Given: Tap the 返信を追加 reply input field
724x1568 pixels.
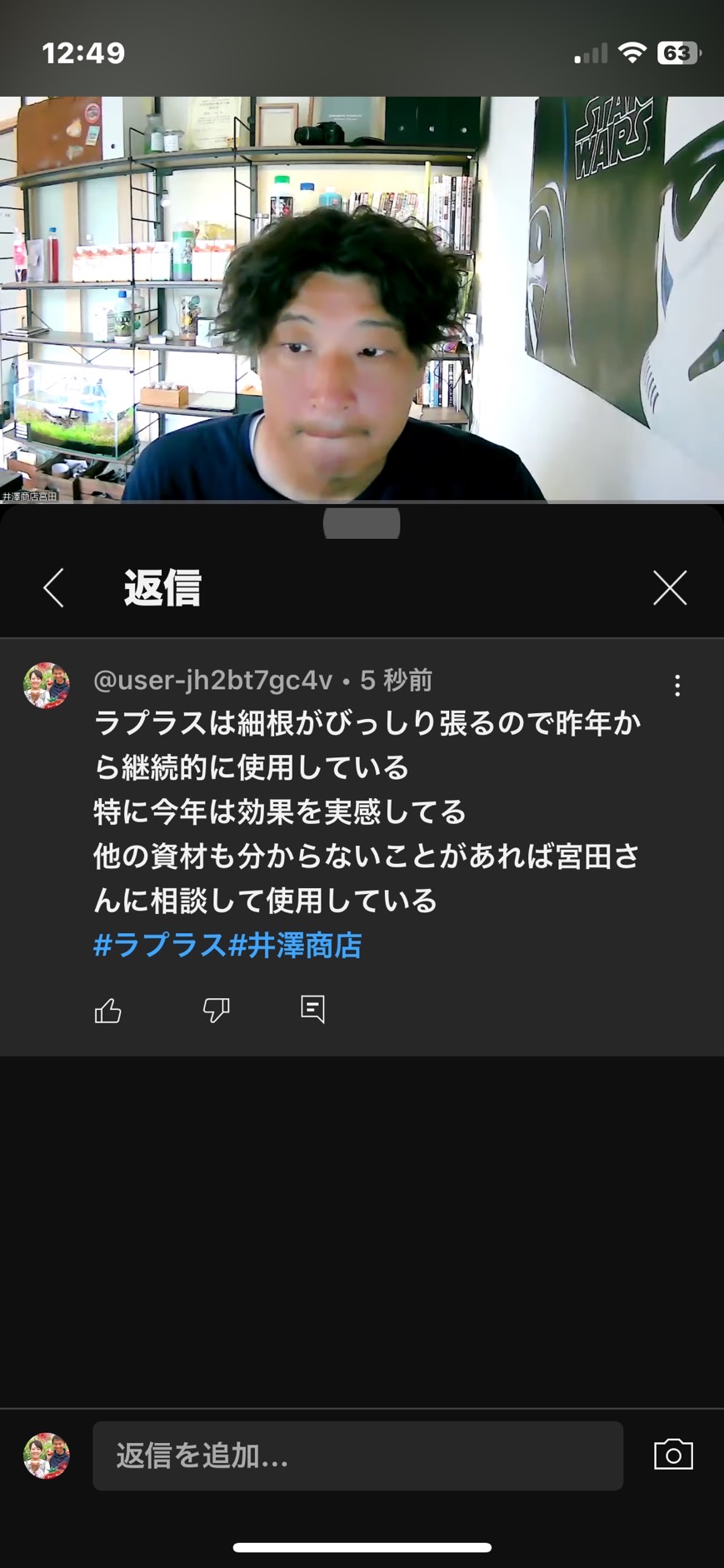Looking at the screenshot, I should [358, 1456].
